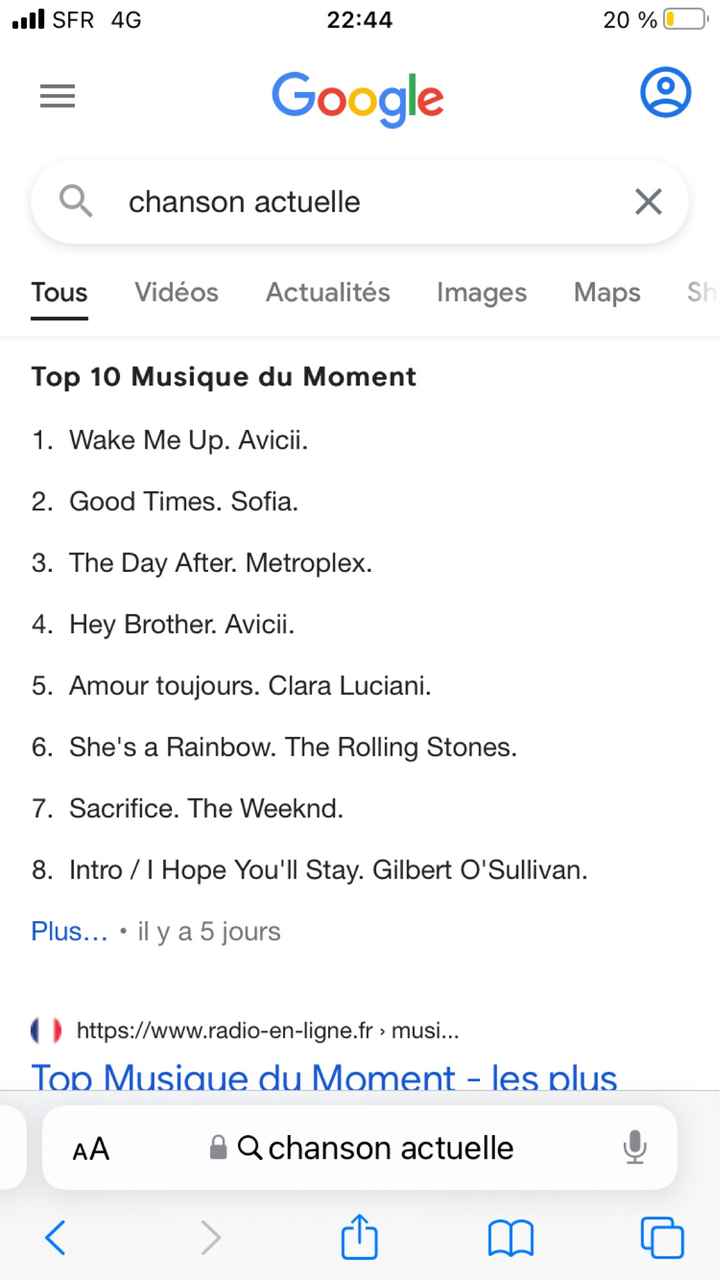
Task: Select the Tous tab
Action: click(59, 292)
